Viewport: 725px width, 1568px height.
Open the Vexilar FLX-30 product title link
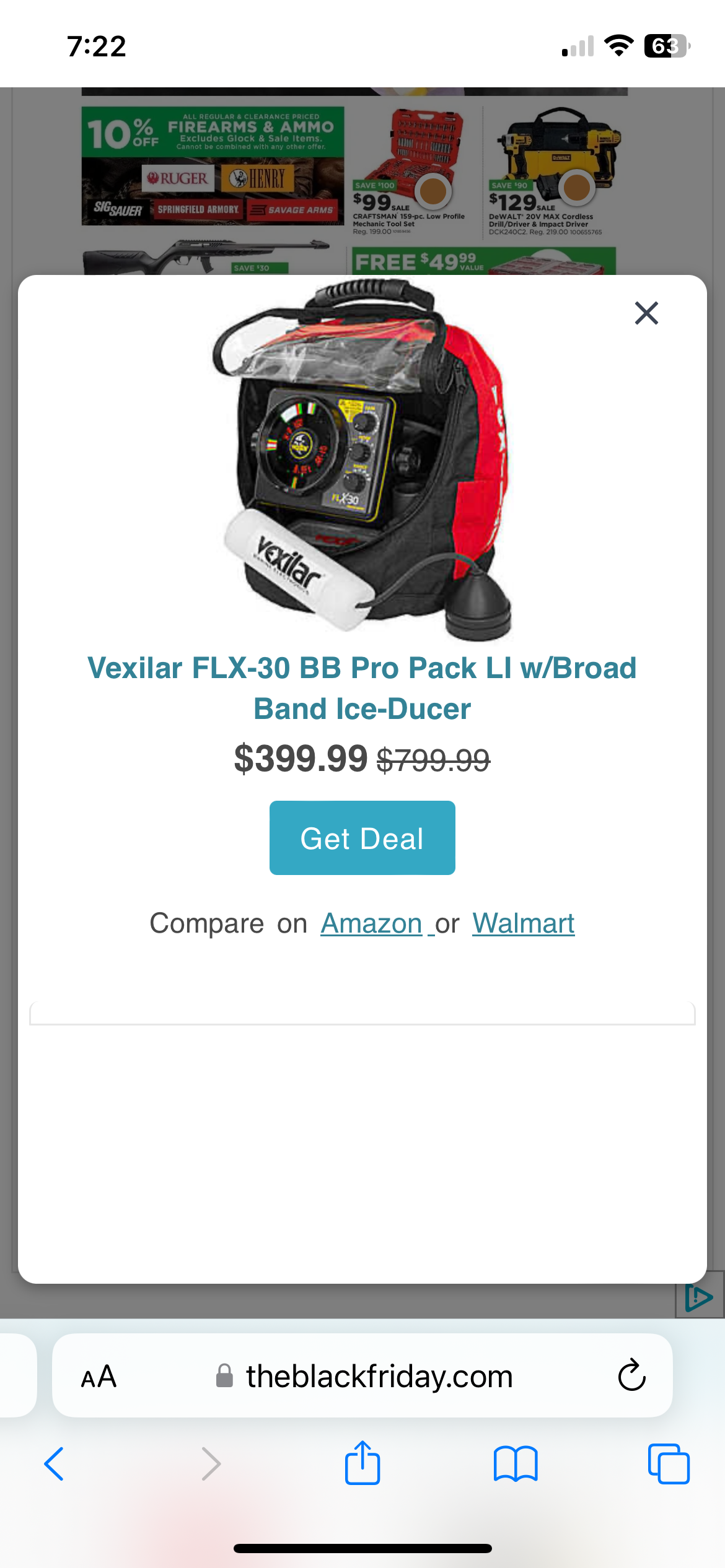(x=362, y=688)
